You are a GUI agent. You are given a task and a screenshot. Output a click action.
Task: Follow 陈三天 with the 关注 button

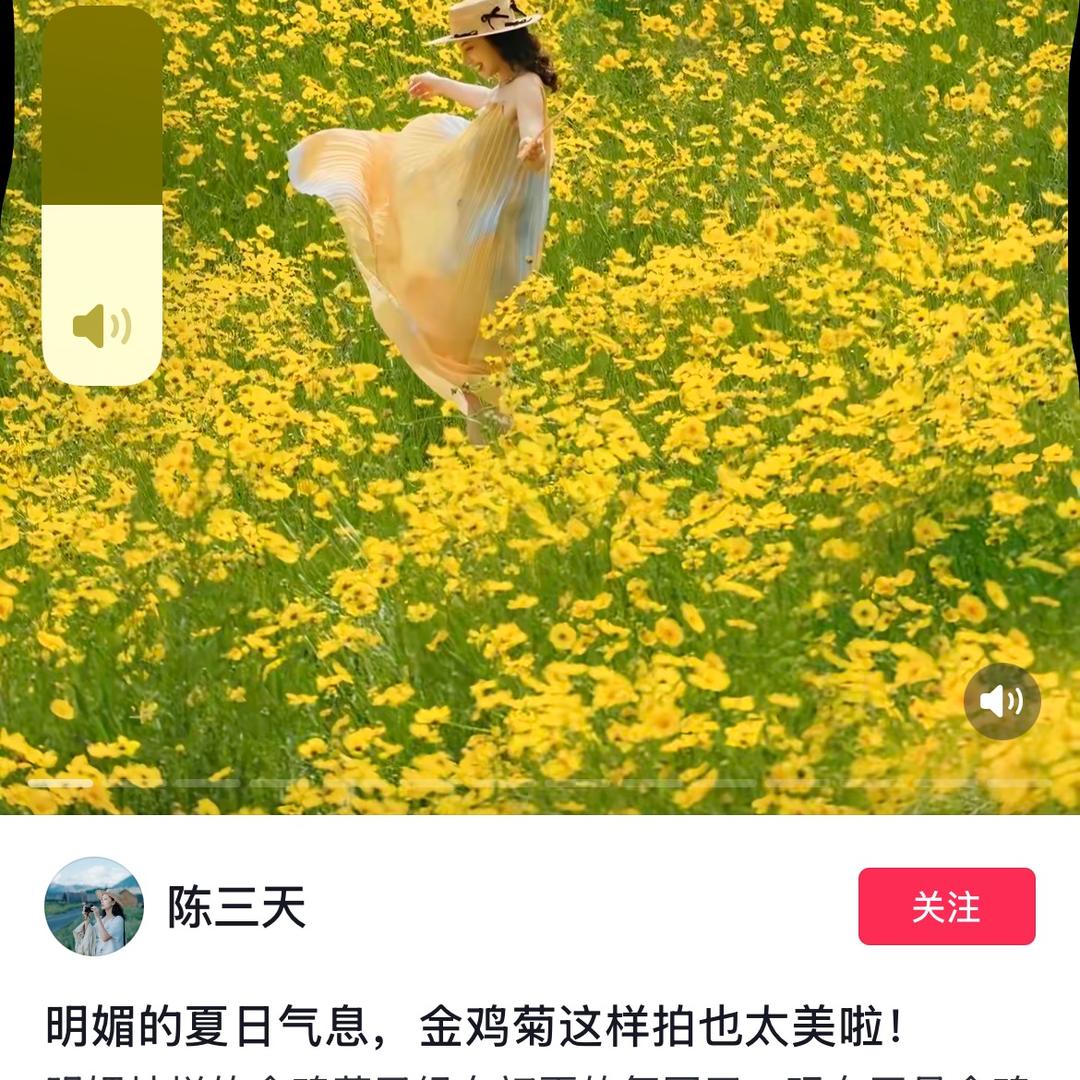tap(946, 906)
